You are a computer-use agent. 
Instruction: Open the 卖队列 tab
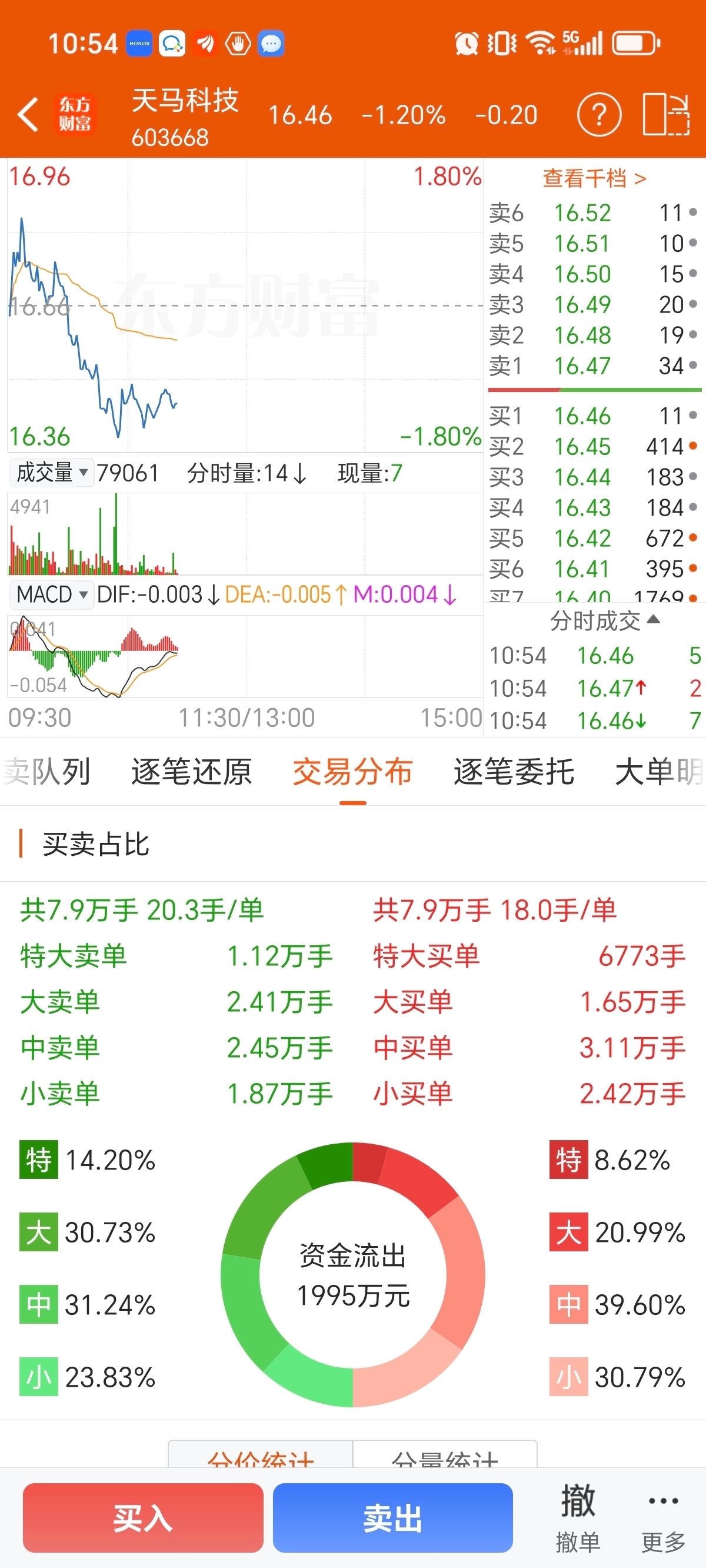[46, 772]
